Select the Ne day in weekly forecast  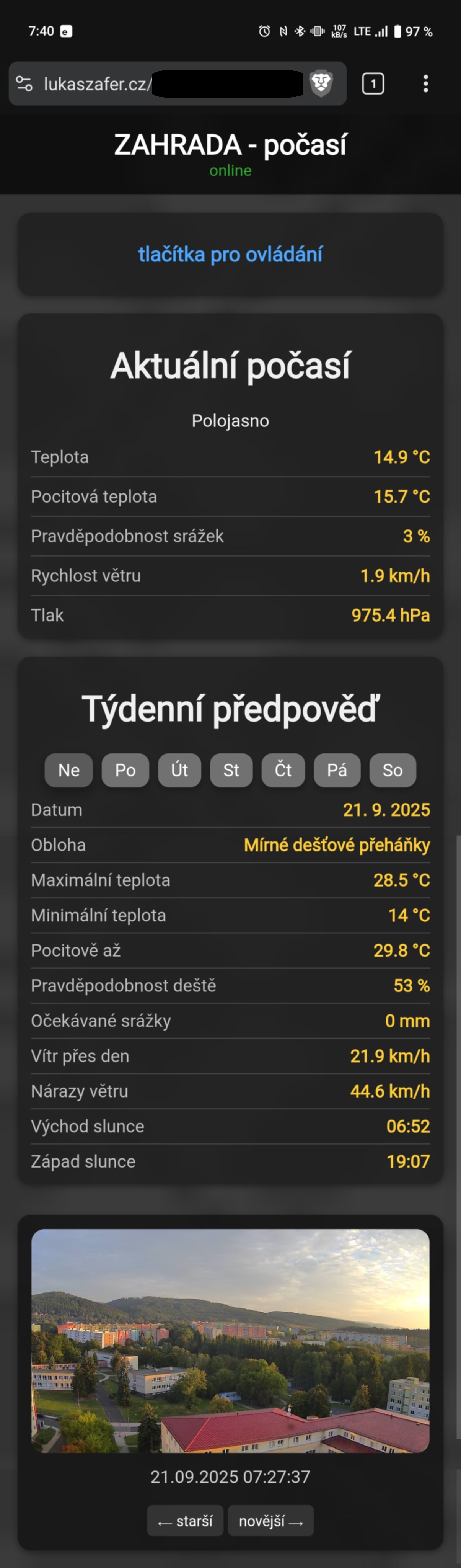(69, 770)
